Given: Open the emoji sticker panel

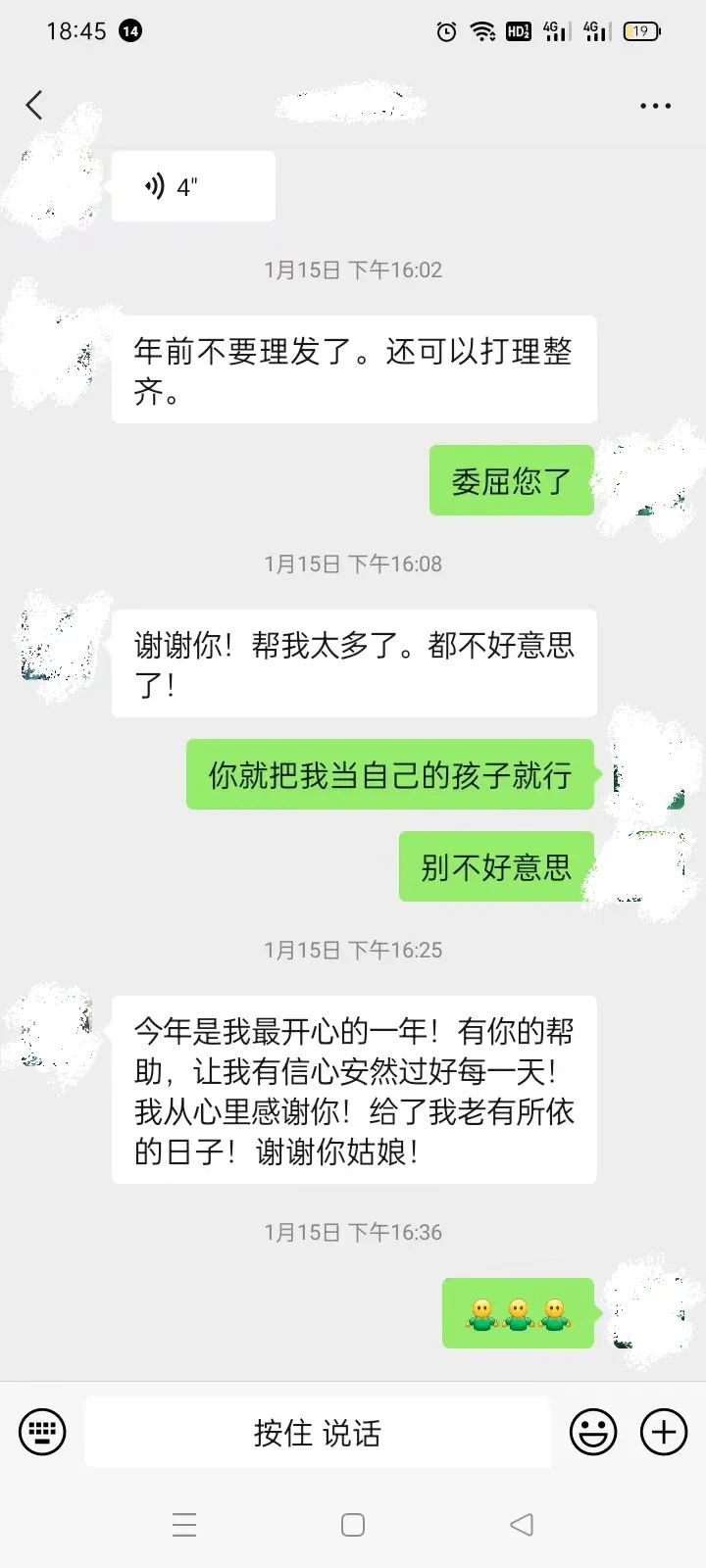Looking at the screenshot, I should click(x=593, y=1433).
